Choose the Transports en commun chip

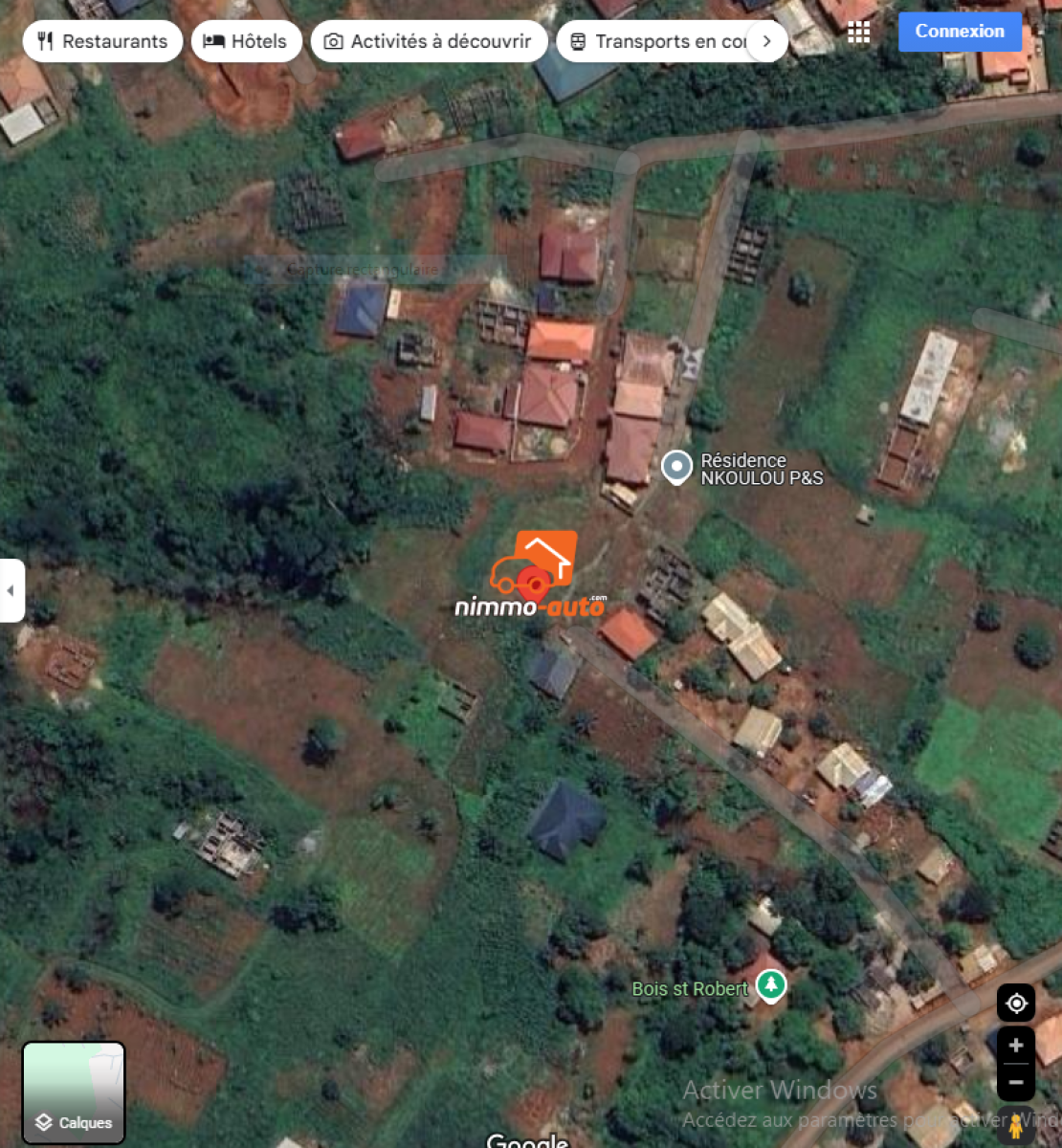(x=660, y=41)
